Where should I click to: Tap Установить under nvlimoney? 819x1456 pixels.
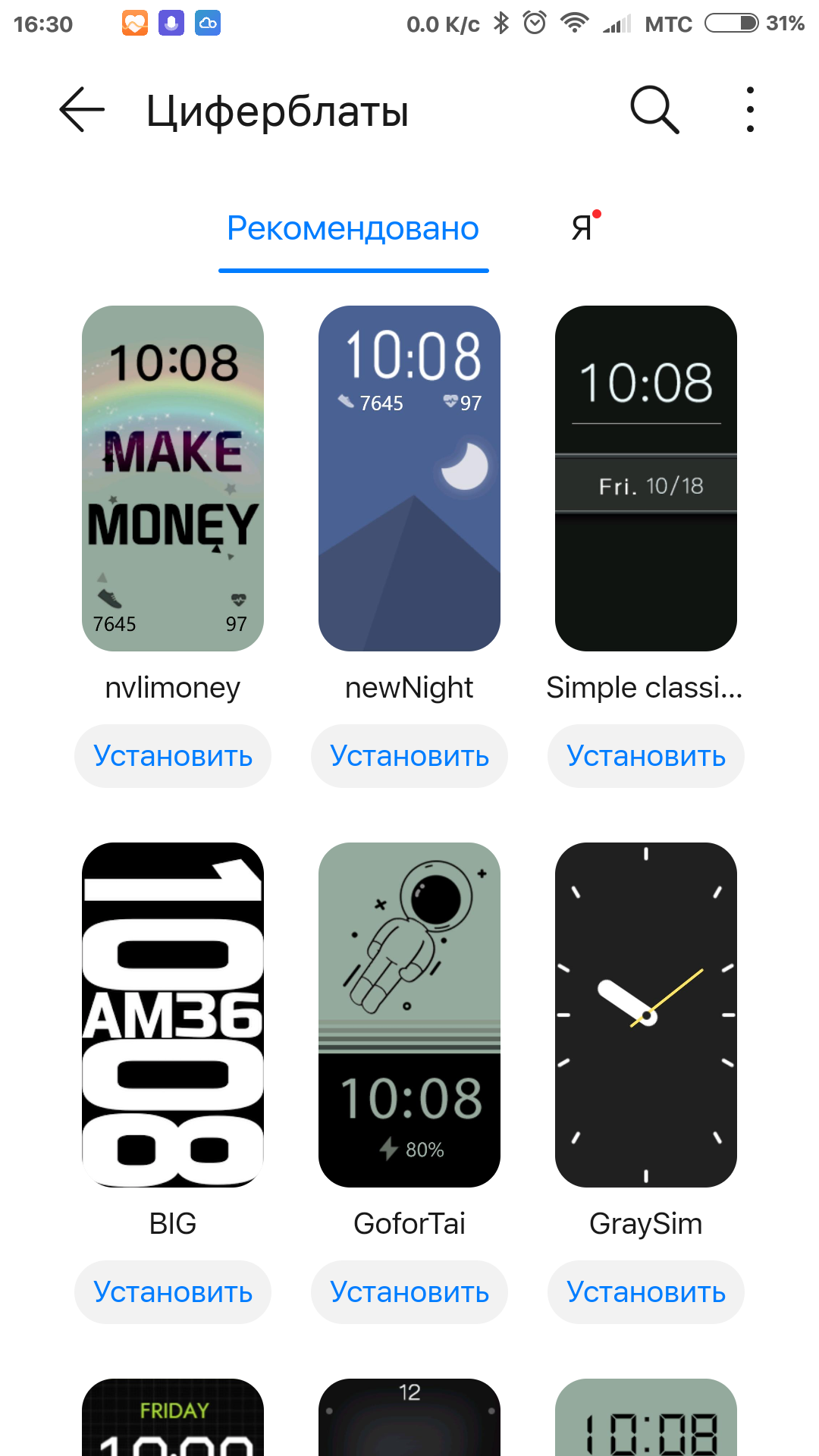pos(173,756)
